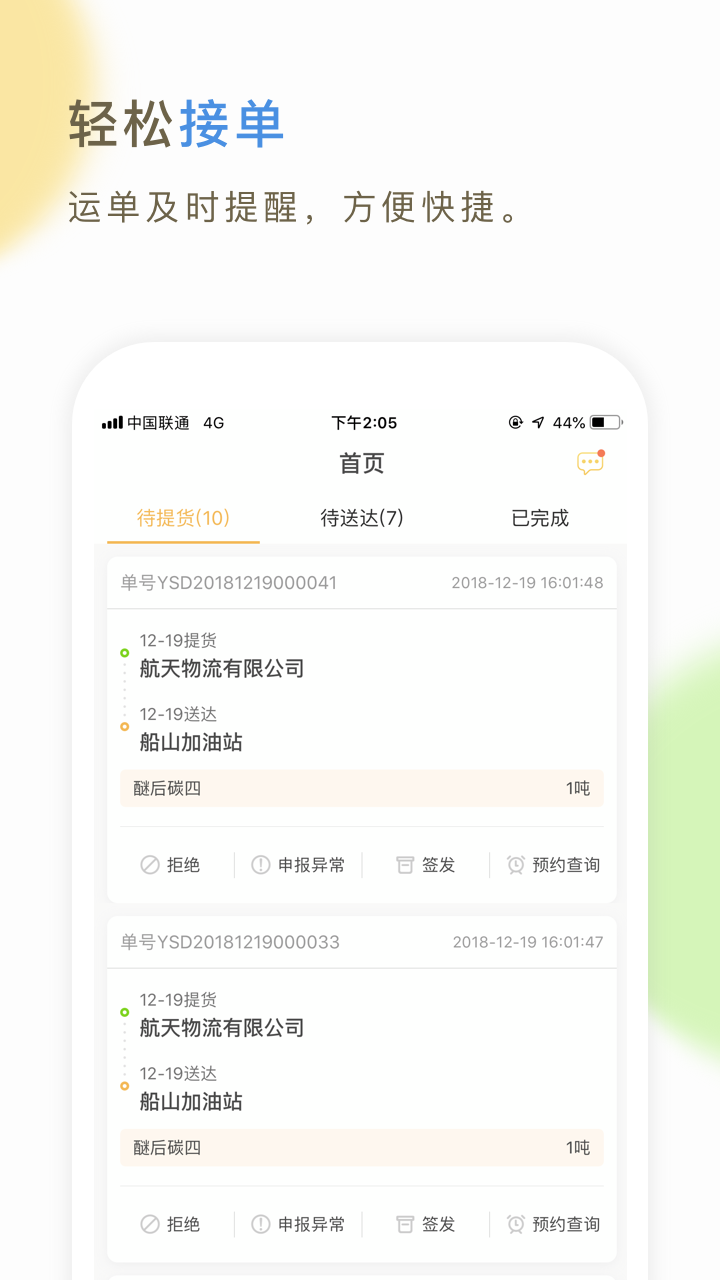The width and height of the screenshot is (720, 1280).
Task: Click the orange delivery dot beside 12-19送达
Action: [x=124, y=727]
